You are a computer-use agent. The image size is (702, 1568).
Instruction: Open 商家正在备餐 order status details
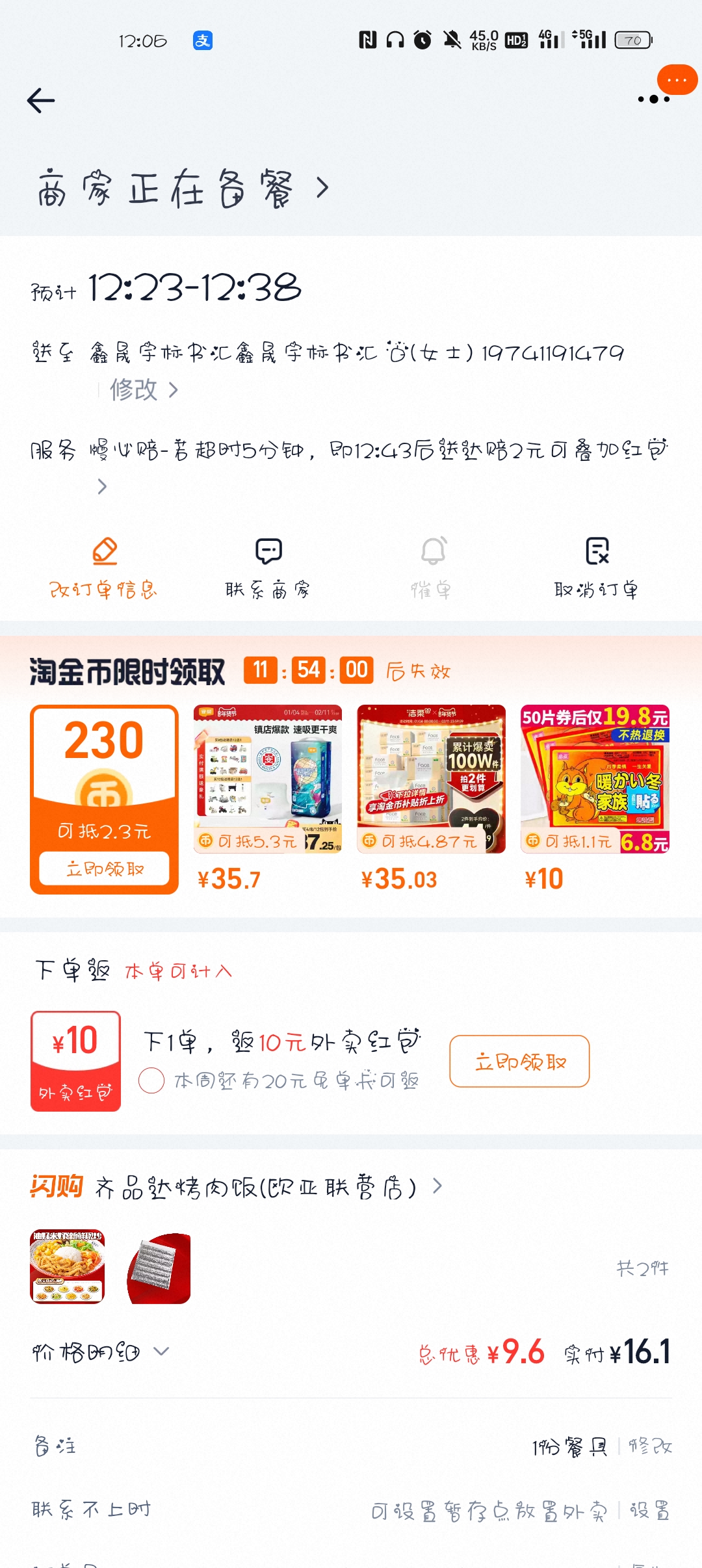coord(183,189)
